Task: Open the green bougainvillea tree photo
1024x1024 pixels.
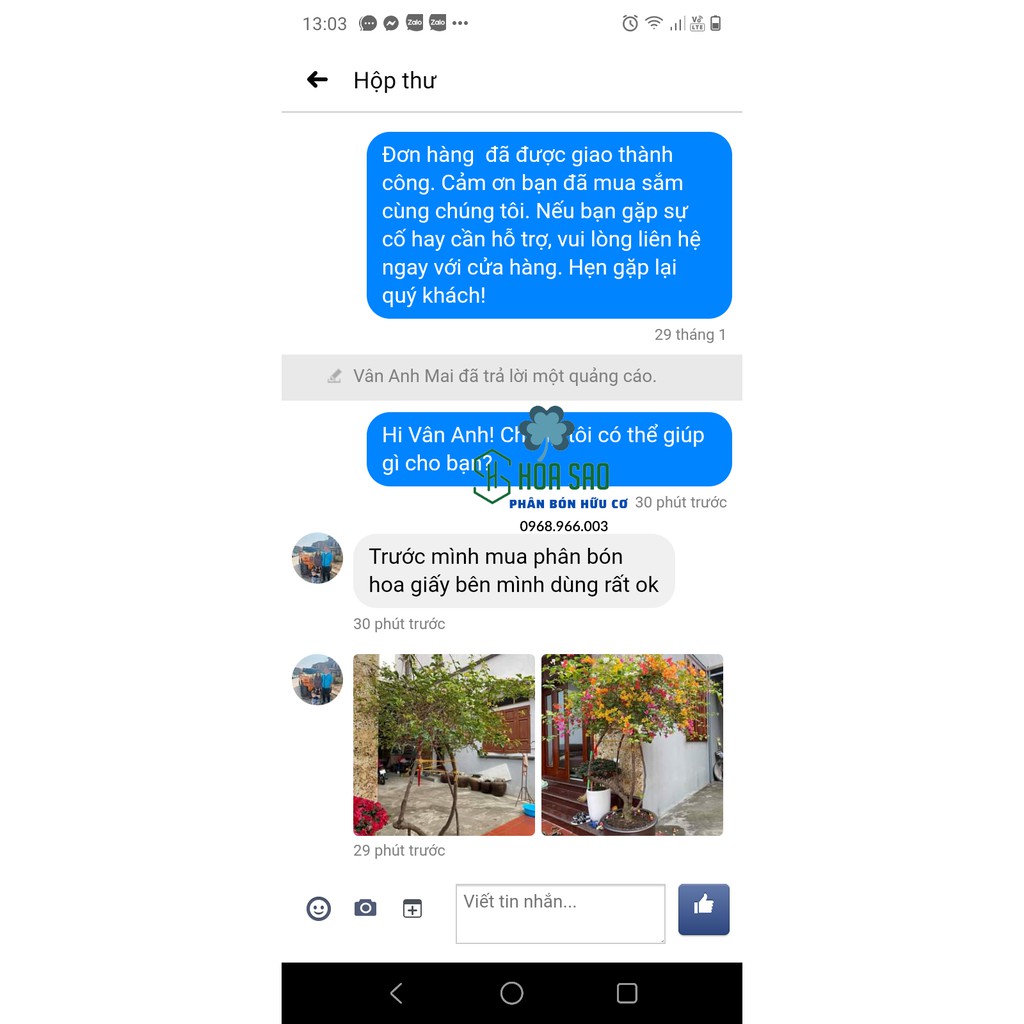Action: 443,744
